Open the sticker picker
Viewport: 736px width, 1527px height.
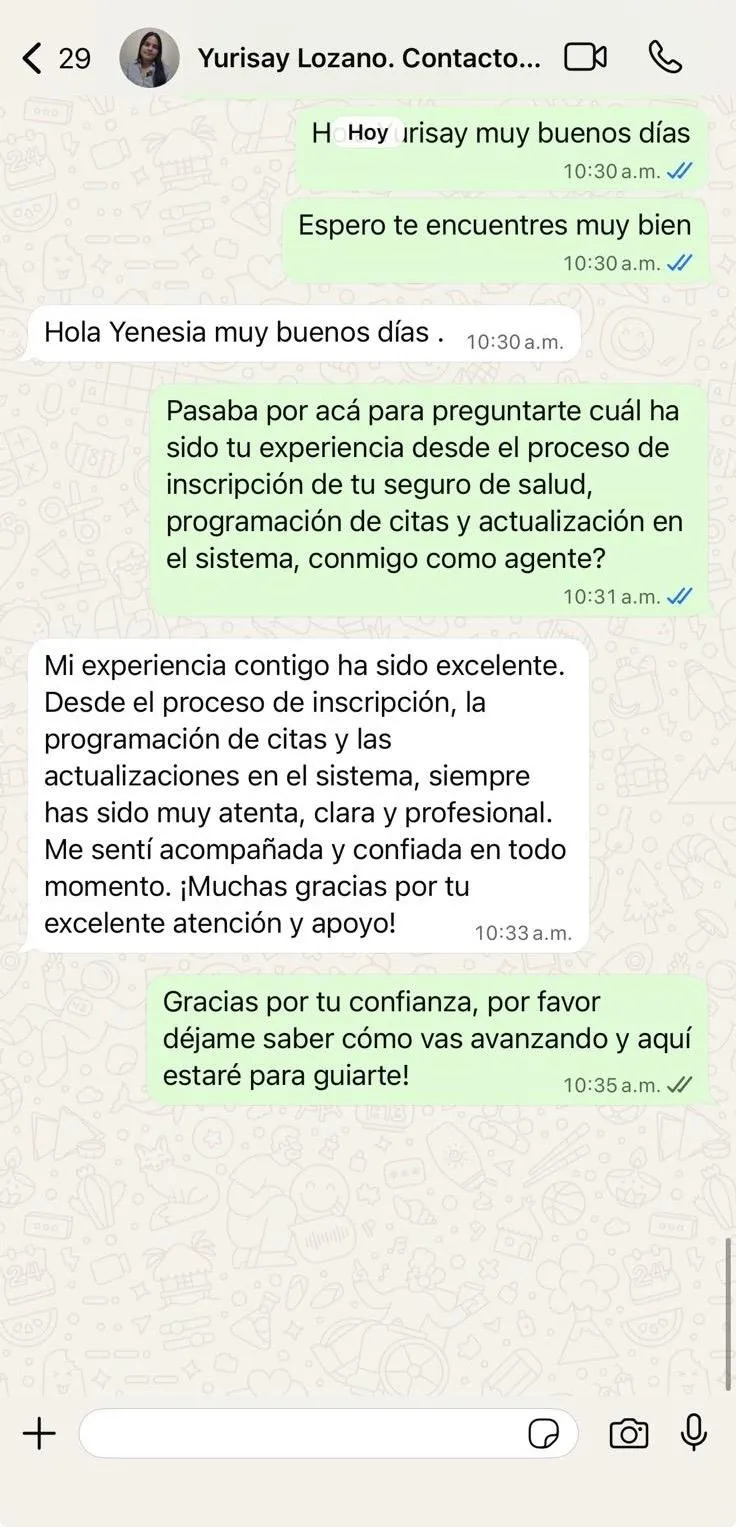(543, 1435)
